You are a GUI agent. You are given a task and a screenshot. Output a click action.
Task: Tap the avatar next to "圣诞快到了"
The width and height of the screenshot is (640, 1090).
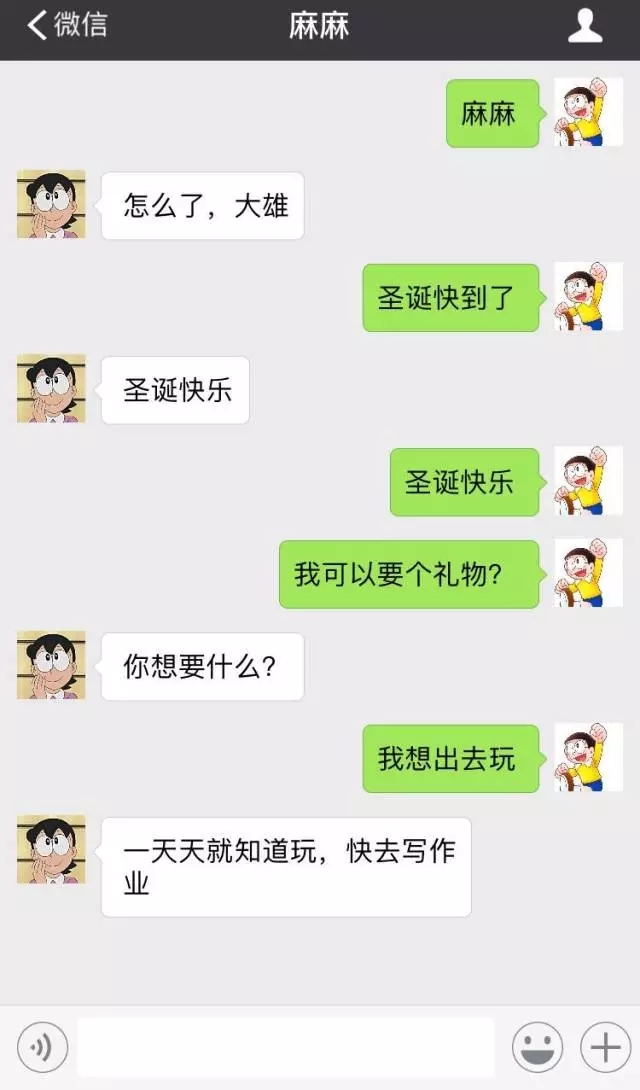588,297
